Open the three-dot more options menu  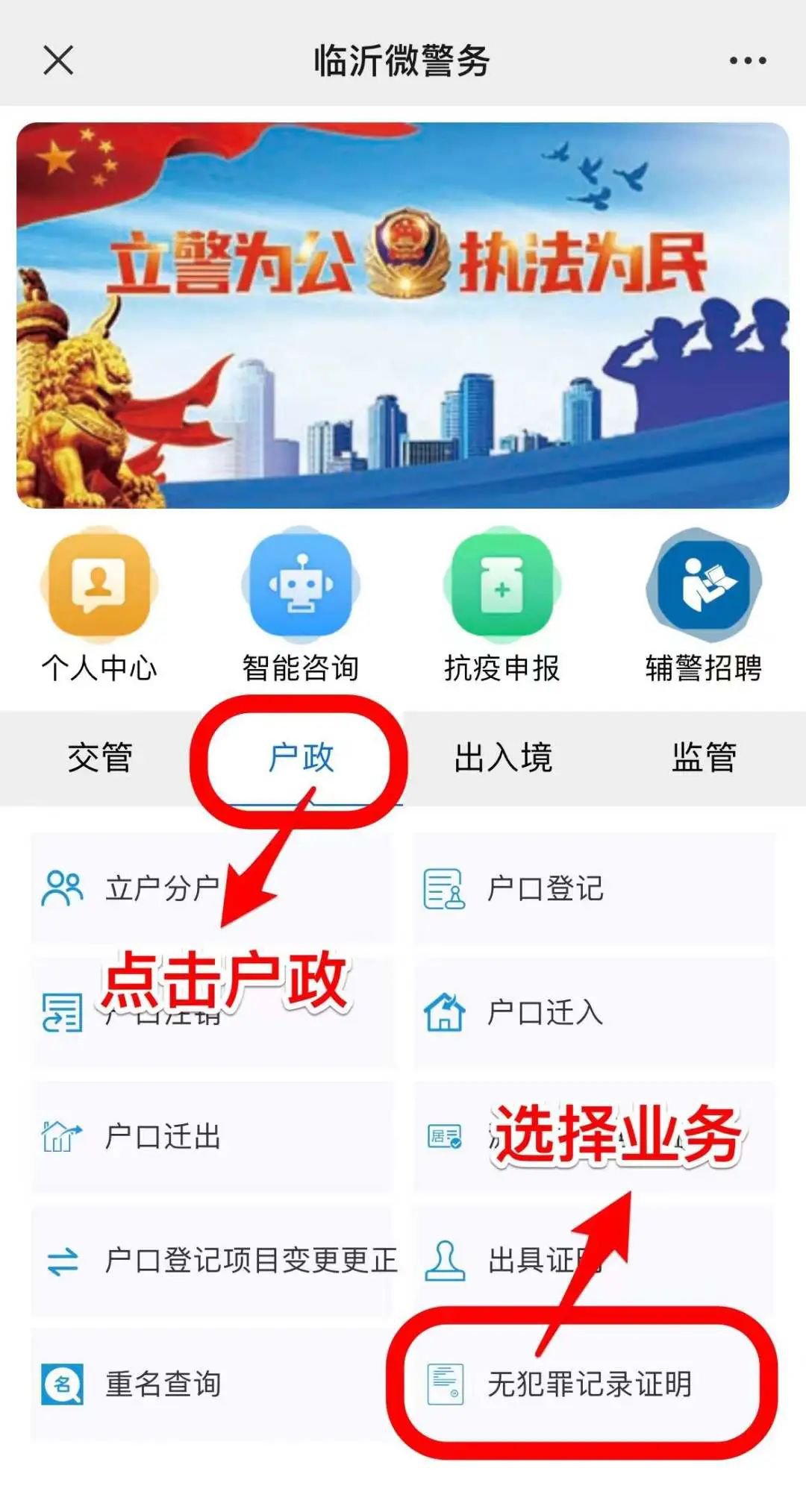748,60
